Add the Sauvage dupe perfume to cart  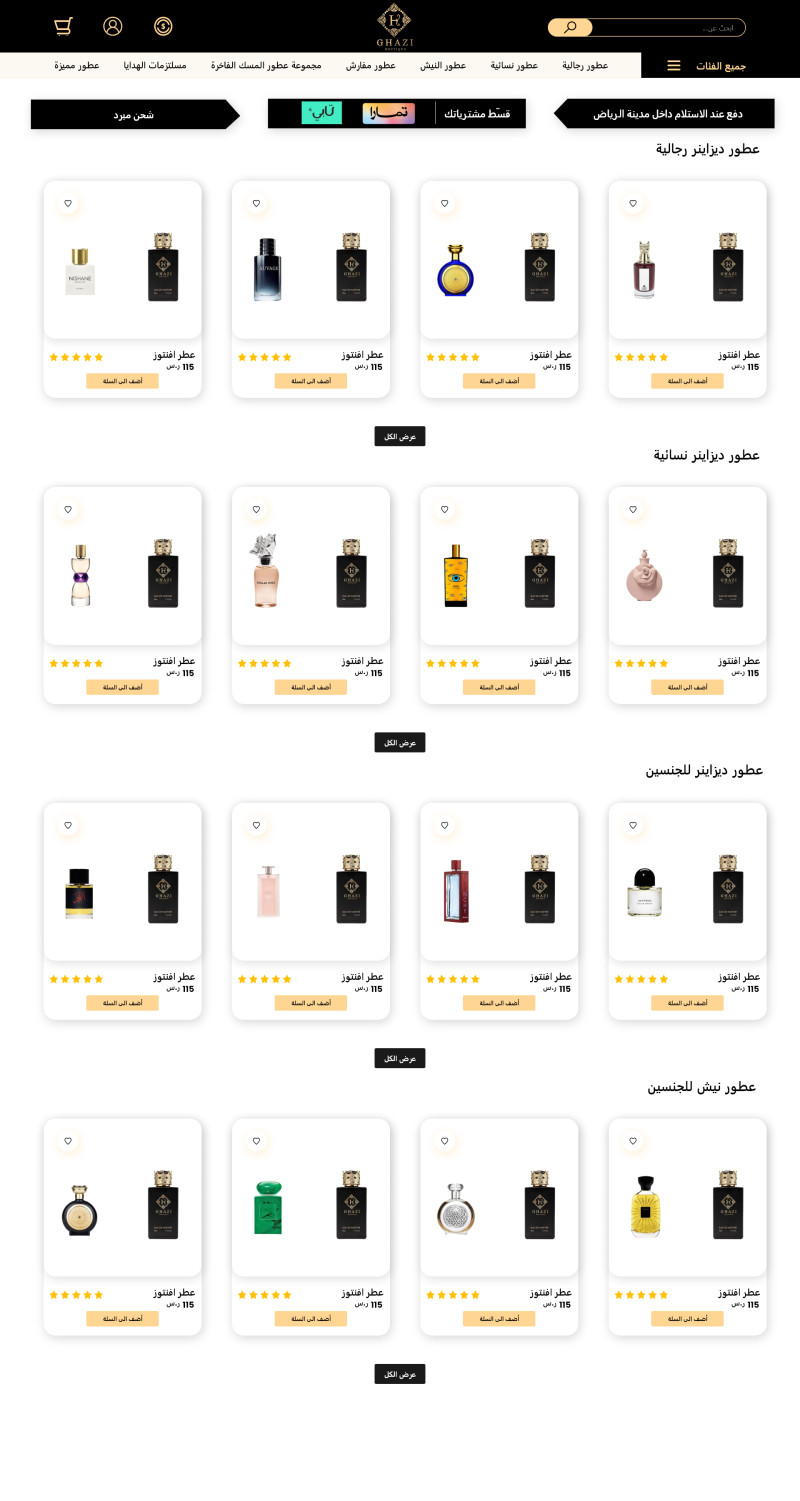tap(311, 381)
